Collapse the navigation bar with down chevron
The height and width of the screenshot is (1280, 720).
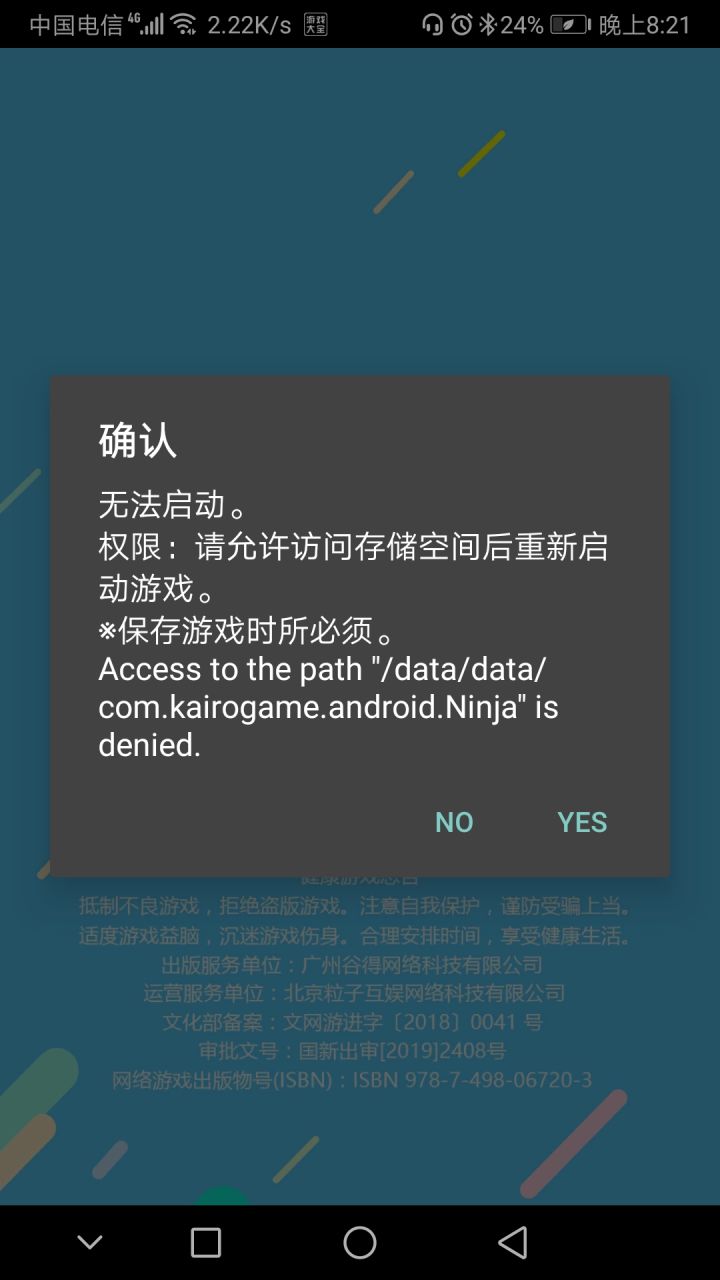point(89,1241)
